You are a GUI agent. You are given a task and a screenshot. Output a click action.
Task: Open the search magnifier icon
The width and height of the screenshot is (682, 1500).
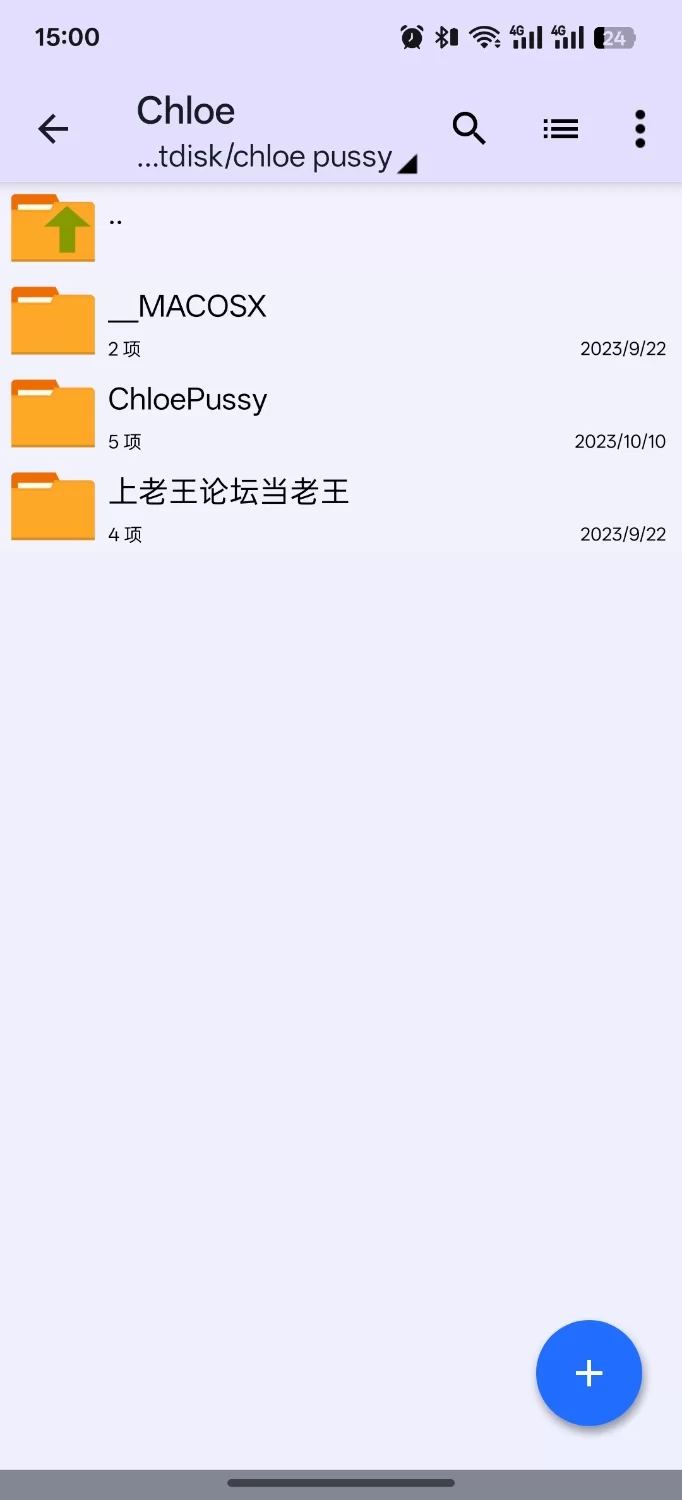[469, 129]
